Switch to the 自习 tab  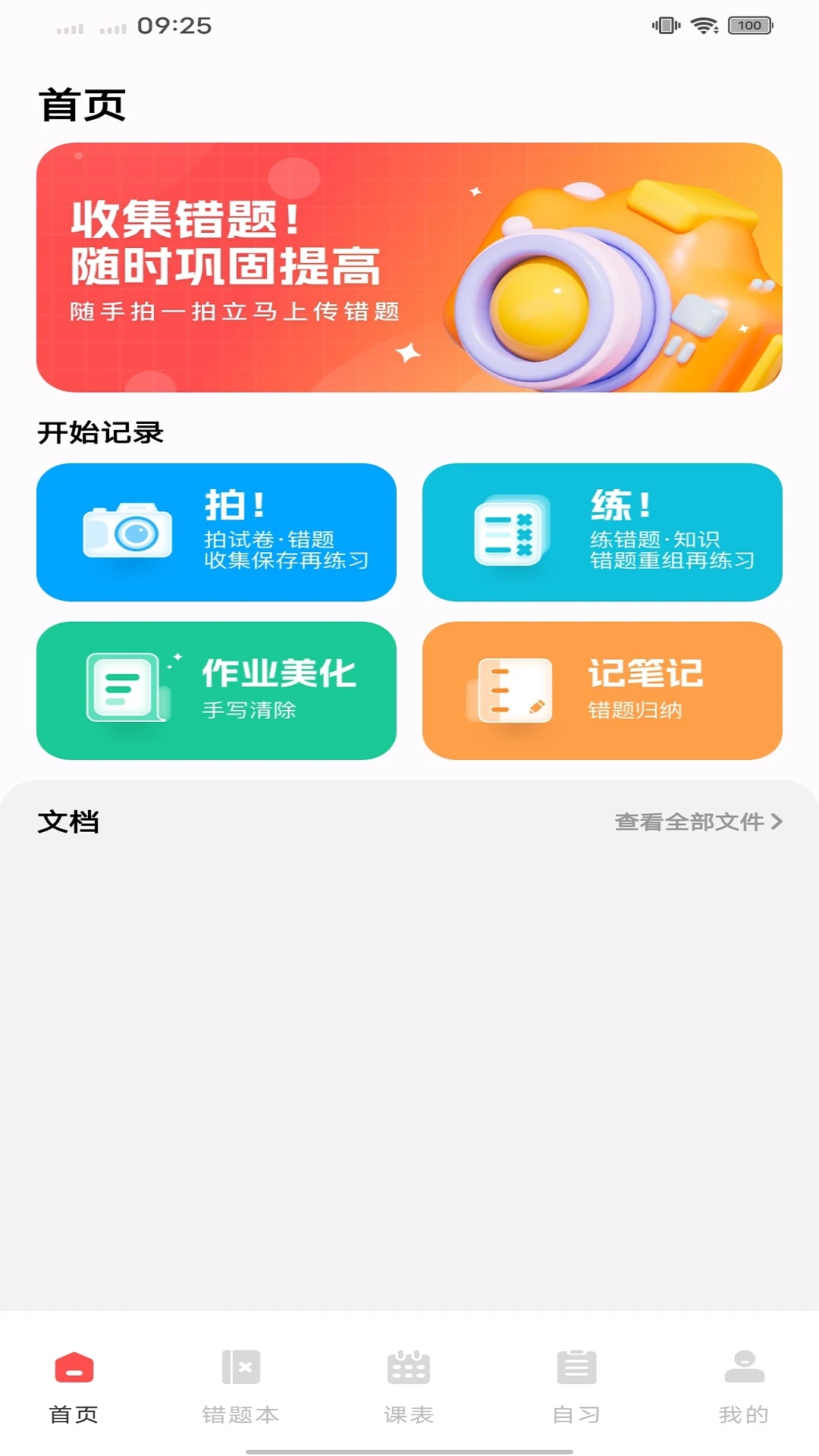pos(576,1386)
